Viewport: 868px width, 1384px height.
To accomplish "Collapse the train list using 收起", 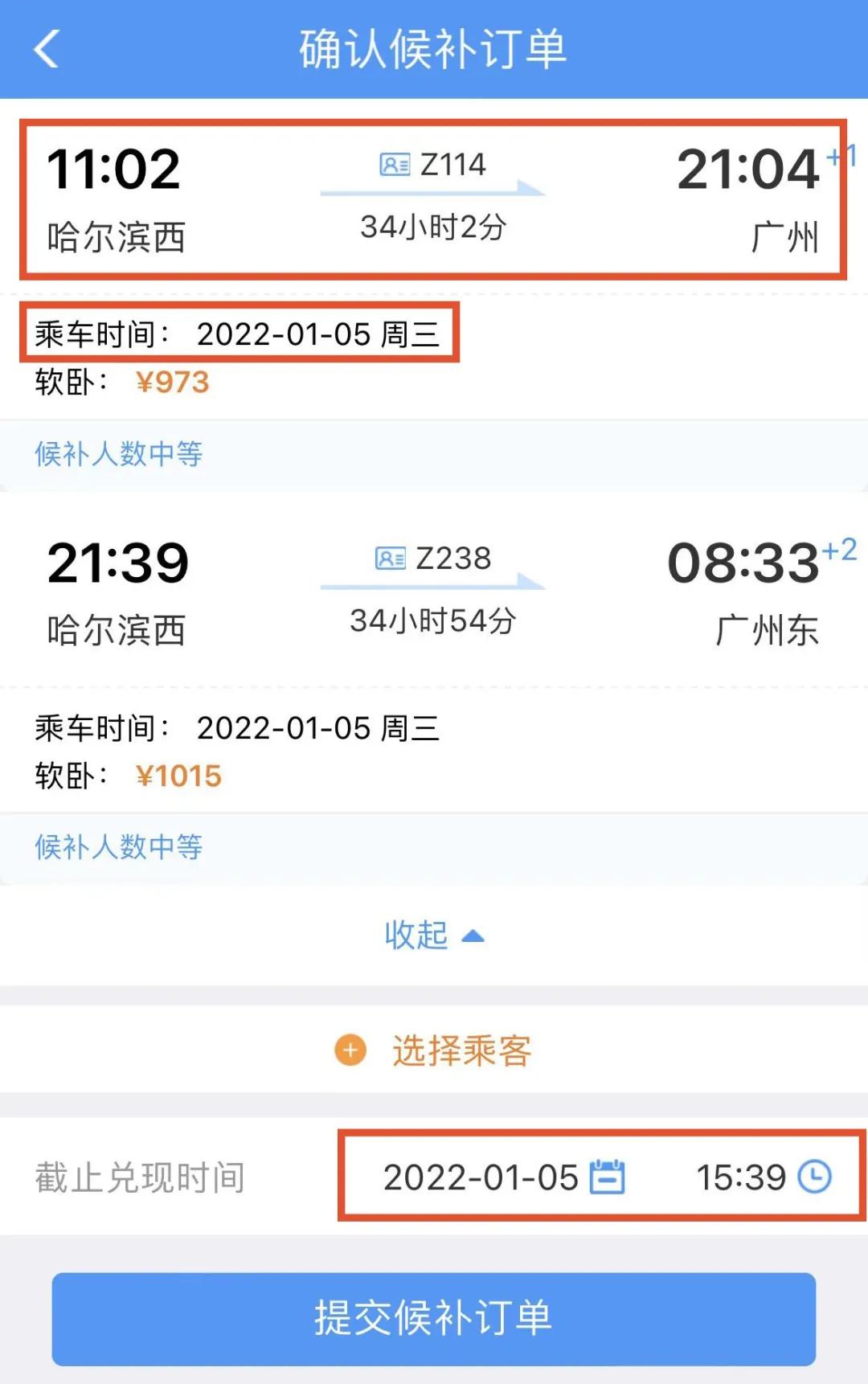I will tap(433, 935).
